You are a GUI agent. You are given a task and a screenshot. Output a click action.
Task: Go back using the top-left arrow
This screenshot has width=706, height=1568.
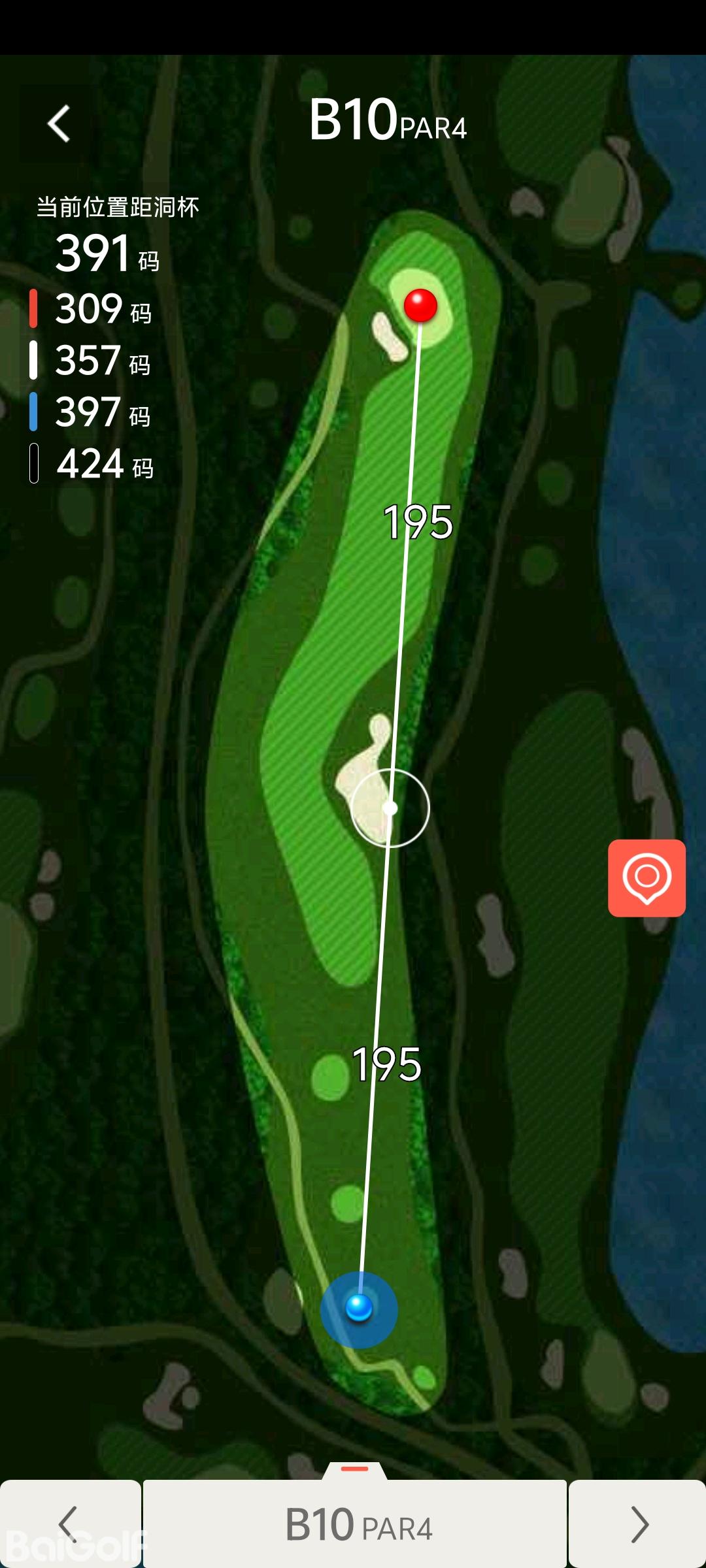[59, 123]
